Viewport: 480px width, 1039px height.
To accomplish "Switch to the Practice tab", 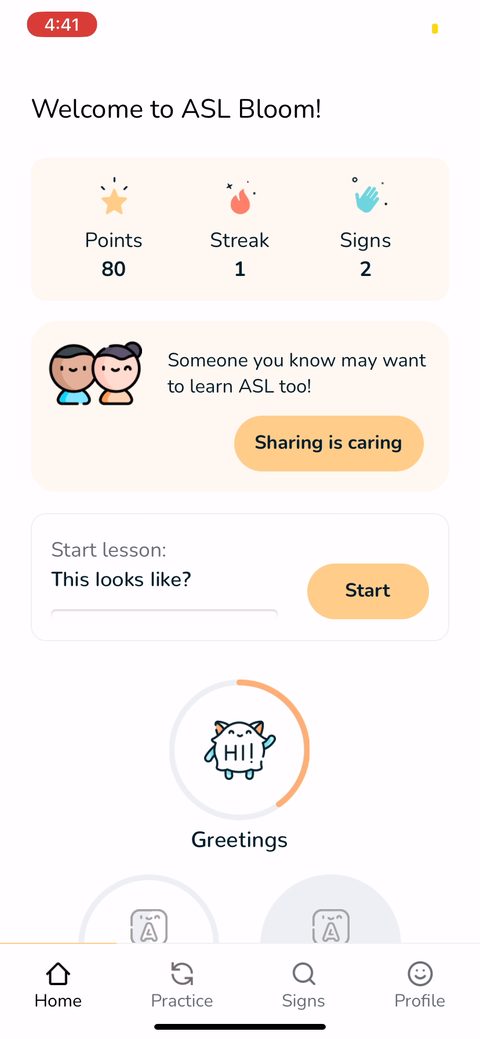I will click(182, 986).
